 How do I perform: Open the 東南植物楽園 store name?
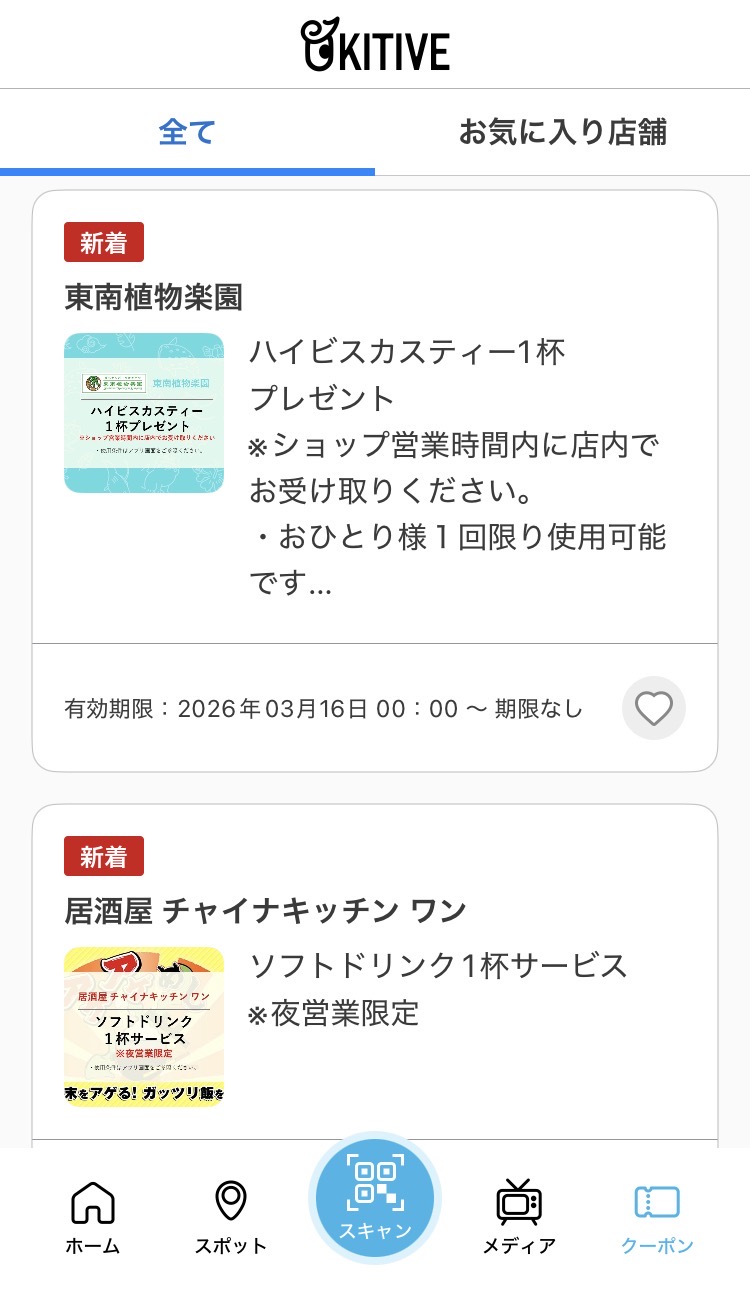click(160, 296)
